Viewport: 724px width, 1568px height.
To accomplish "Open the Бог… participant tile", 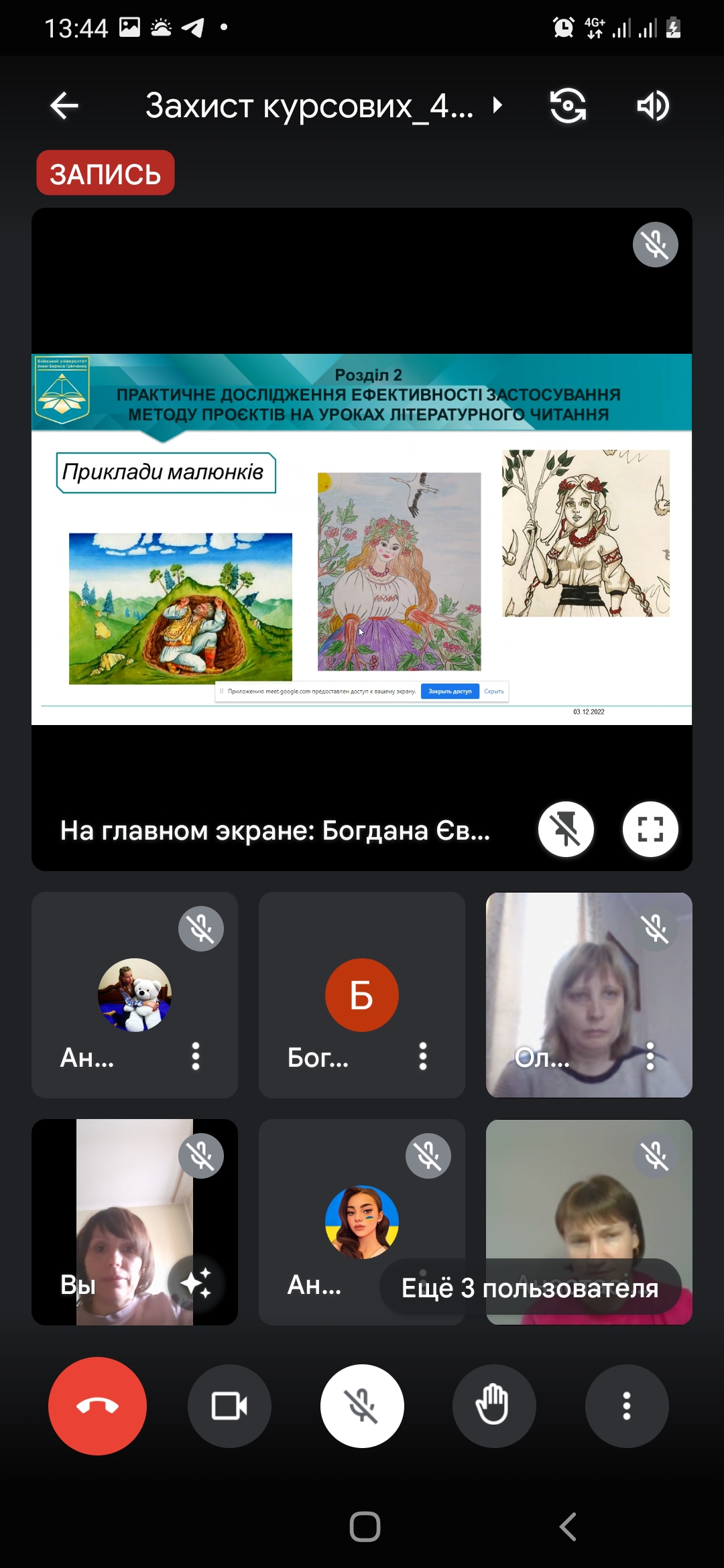I will [x=361, y=994].
